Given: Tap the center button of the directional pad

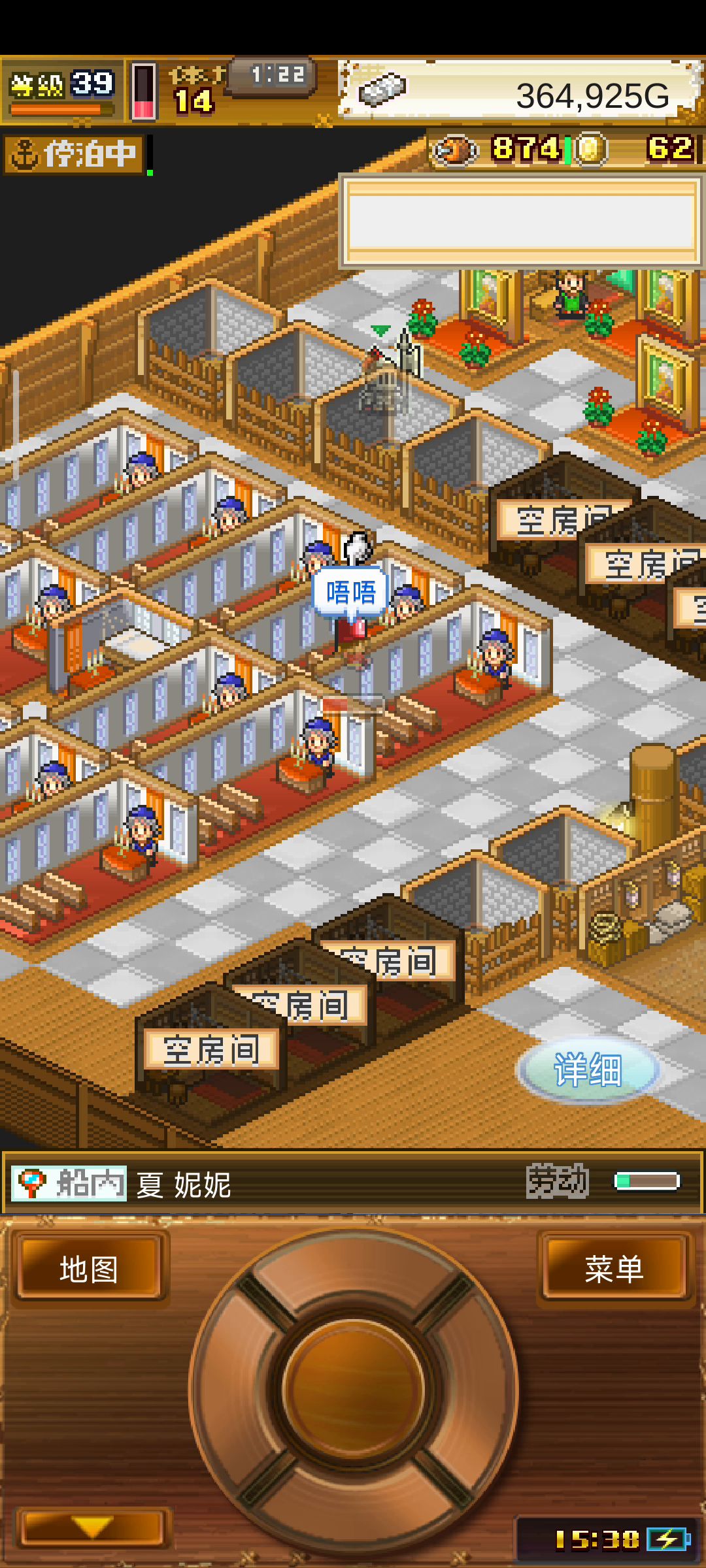Looking at the screenshot, I should (x=354, y=1388).
